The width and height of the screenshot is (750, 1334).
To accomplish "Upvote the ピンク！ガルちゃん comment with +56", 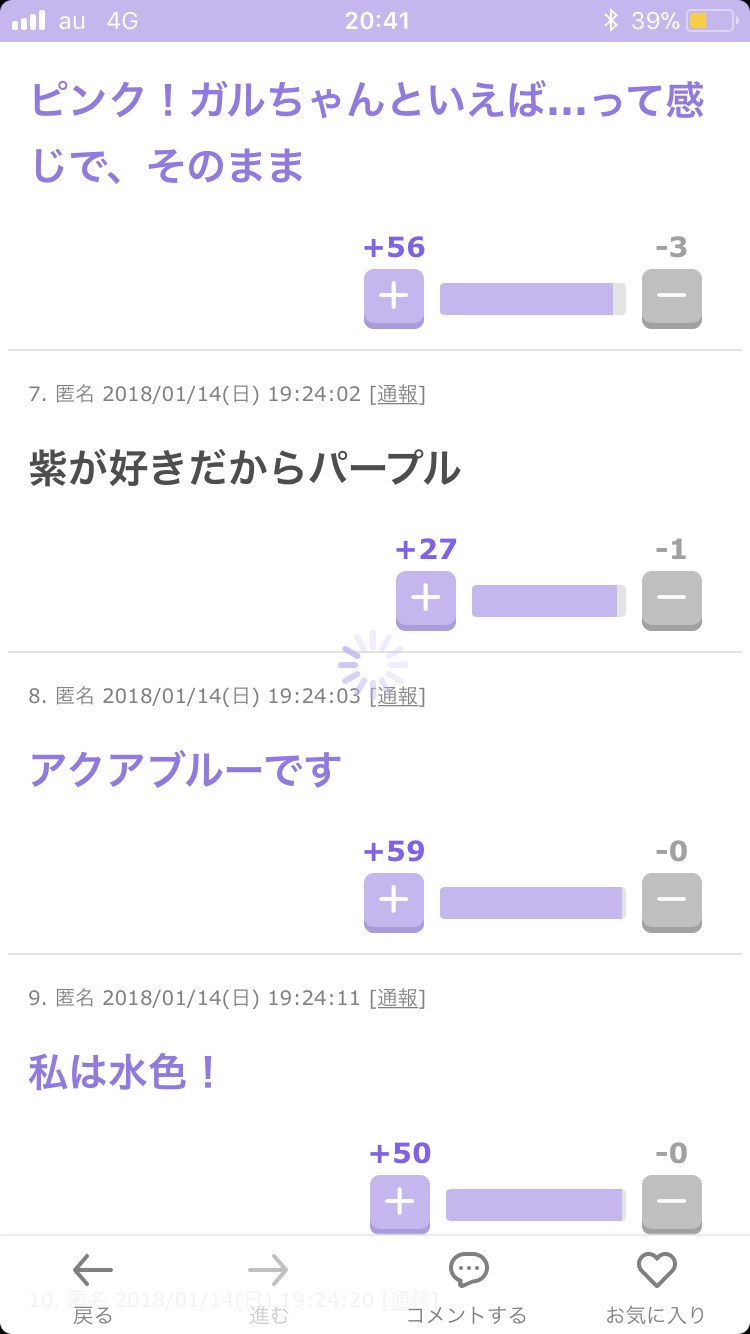I will (x=394, y=298).
